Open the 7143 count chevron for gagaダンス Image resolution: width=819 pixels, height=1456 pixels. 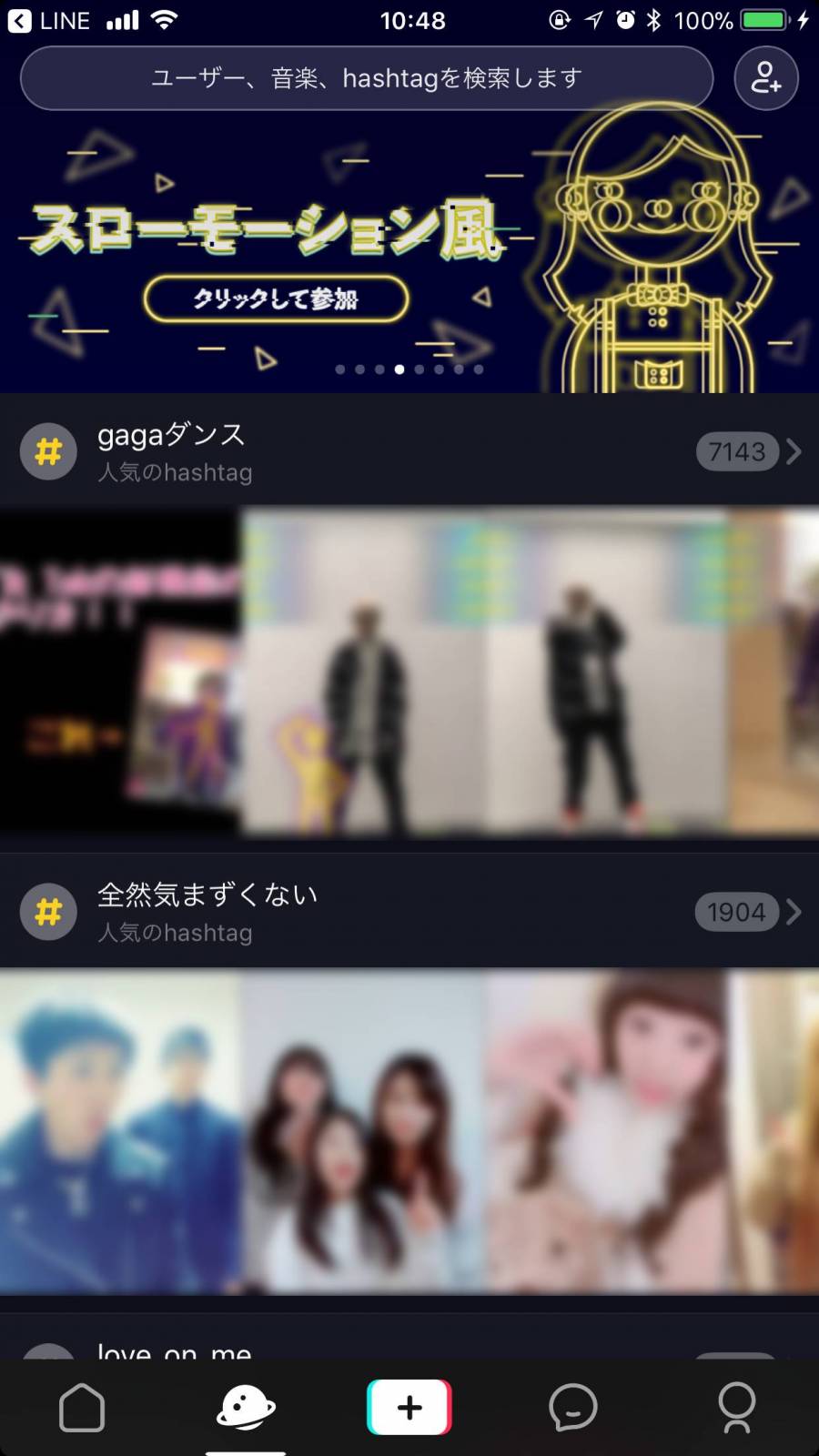[748, 451]
